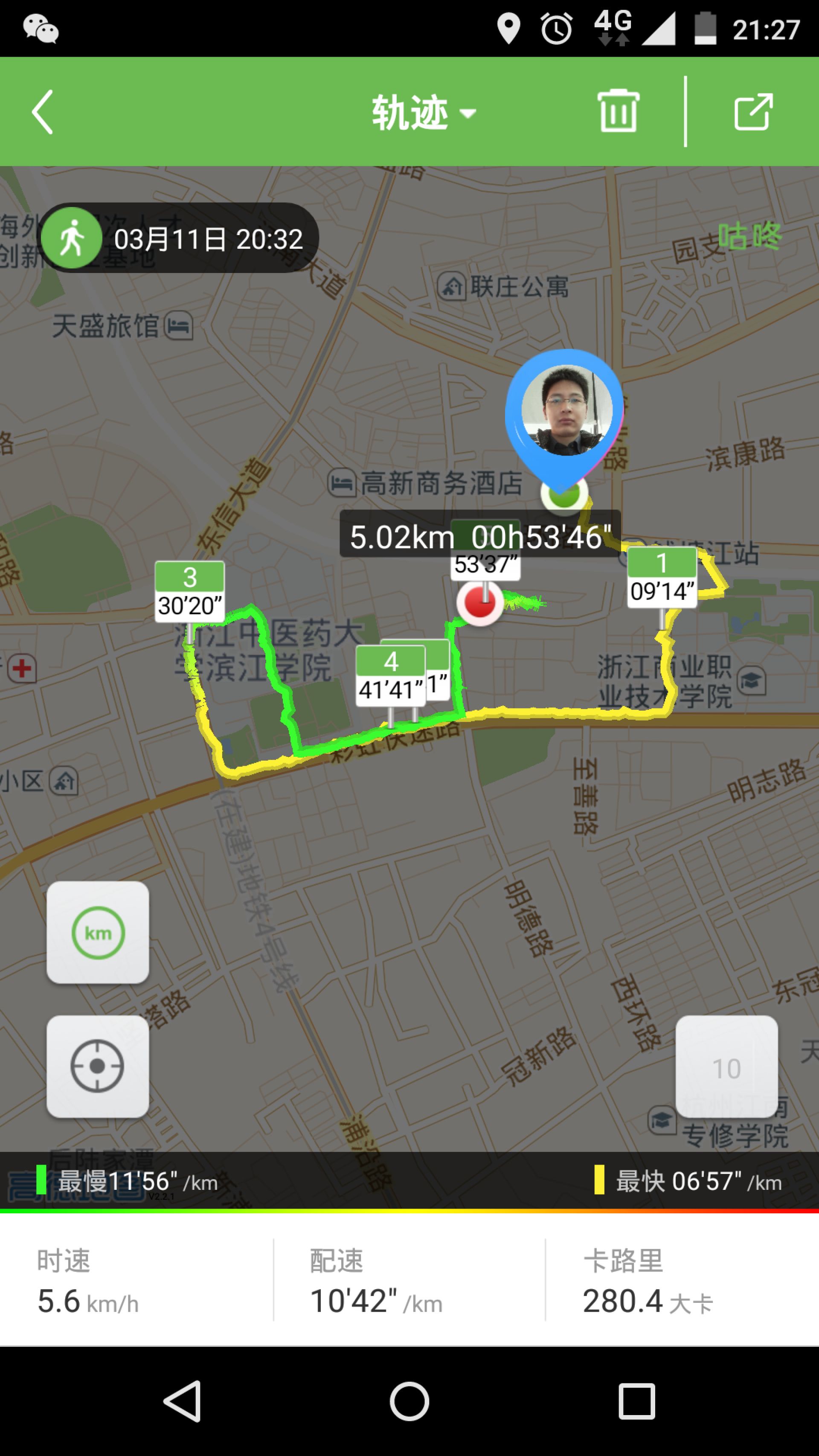
Task: Toggle the km markers button
Action: 98,933
